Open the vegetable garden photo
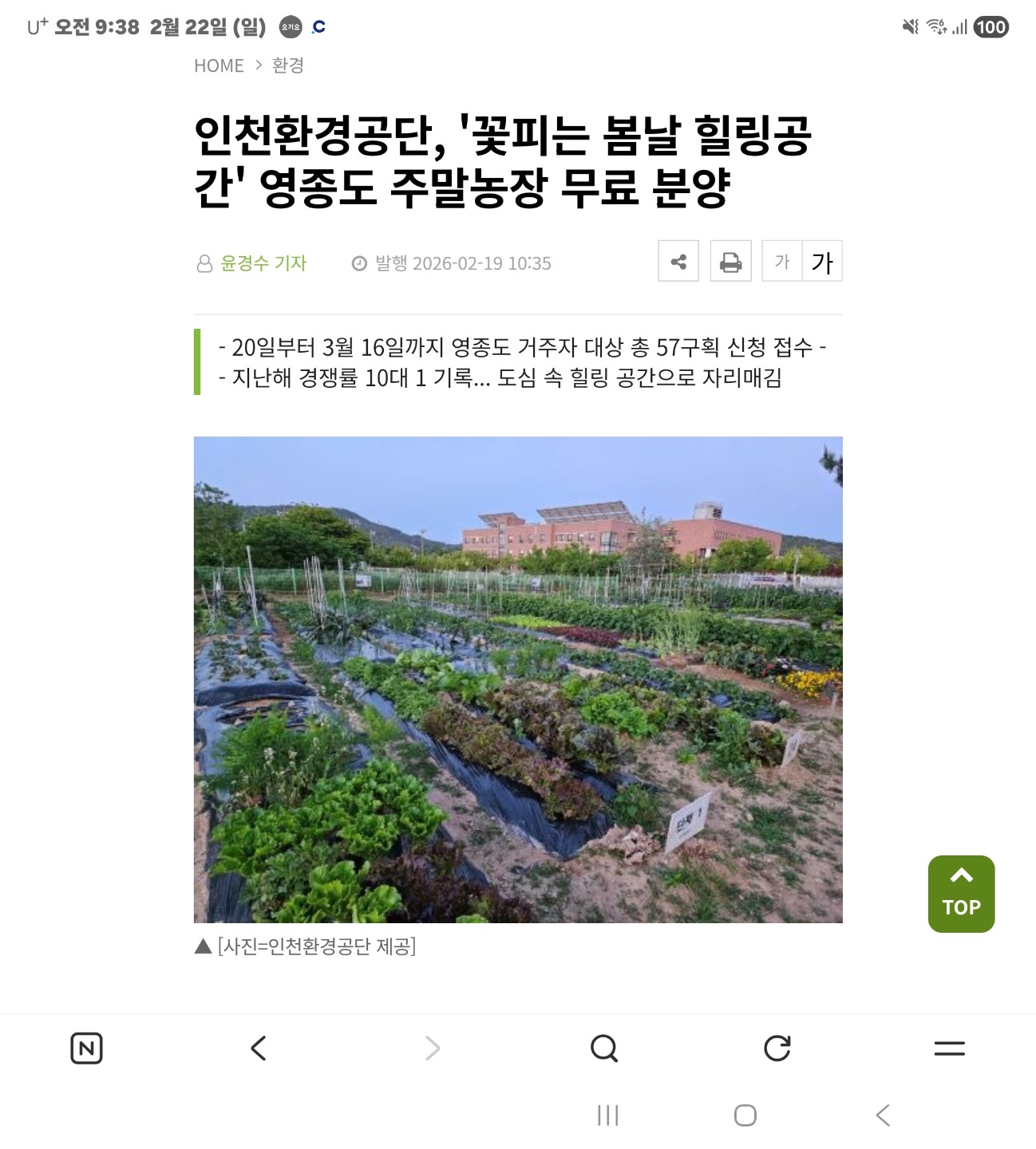1036x1149 pixels. point(518,679)
